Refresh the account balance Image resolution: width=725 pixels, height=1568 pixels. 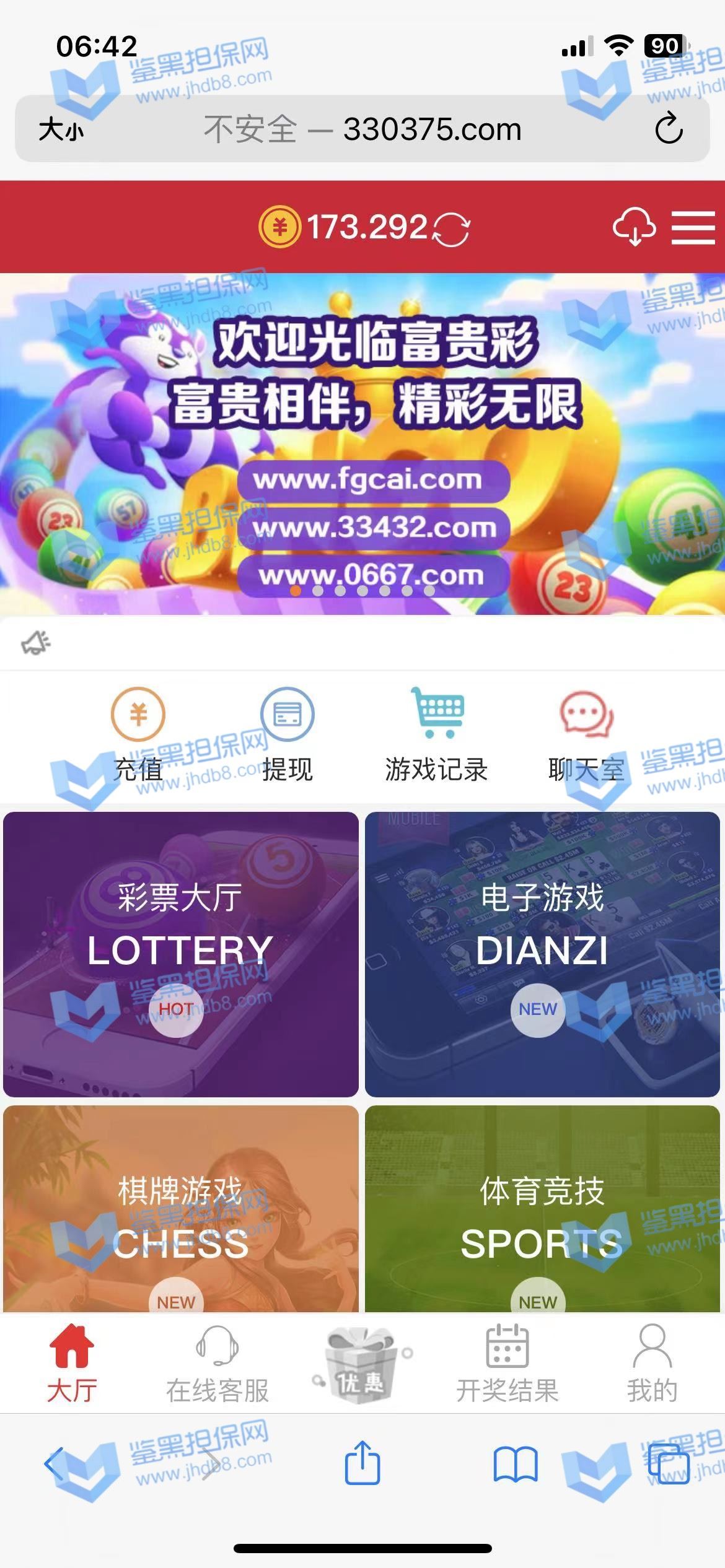click(451, 229)
